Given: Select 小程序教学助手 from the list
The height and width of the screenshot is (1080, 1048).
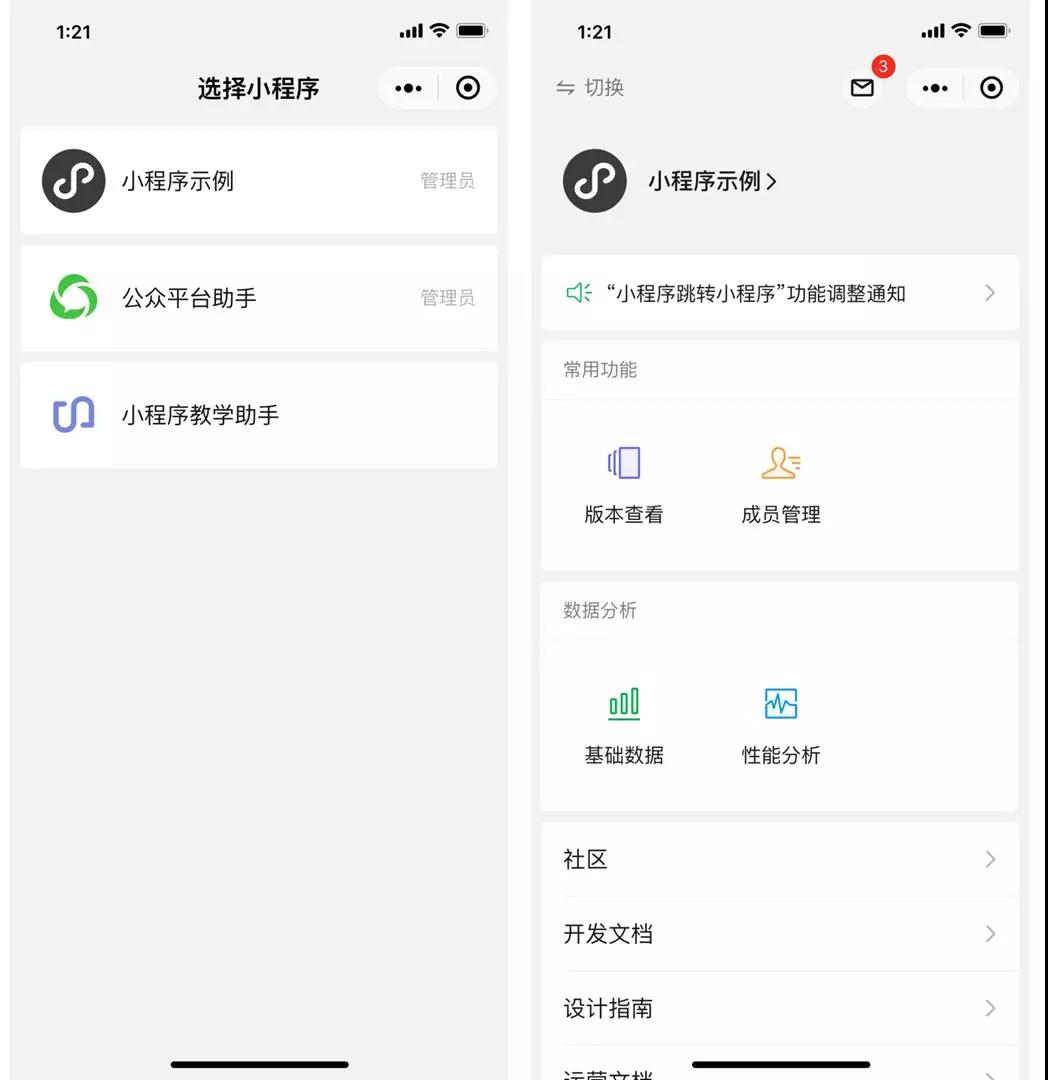Looking at the screenshot, I should point(200,416).
